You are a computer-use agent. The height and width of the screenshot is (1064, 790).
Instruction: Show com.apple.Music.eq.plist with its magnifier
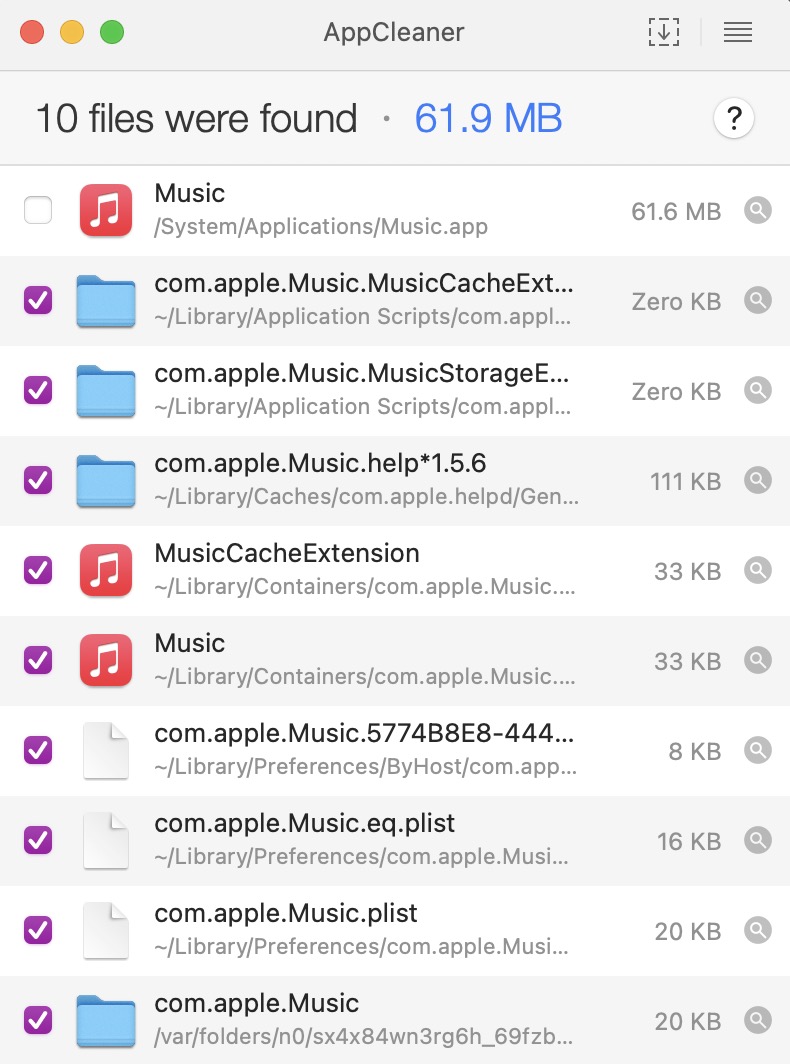pyautogui.click(x=758, y=840)
